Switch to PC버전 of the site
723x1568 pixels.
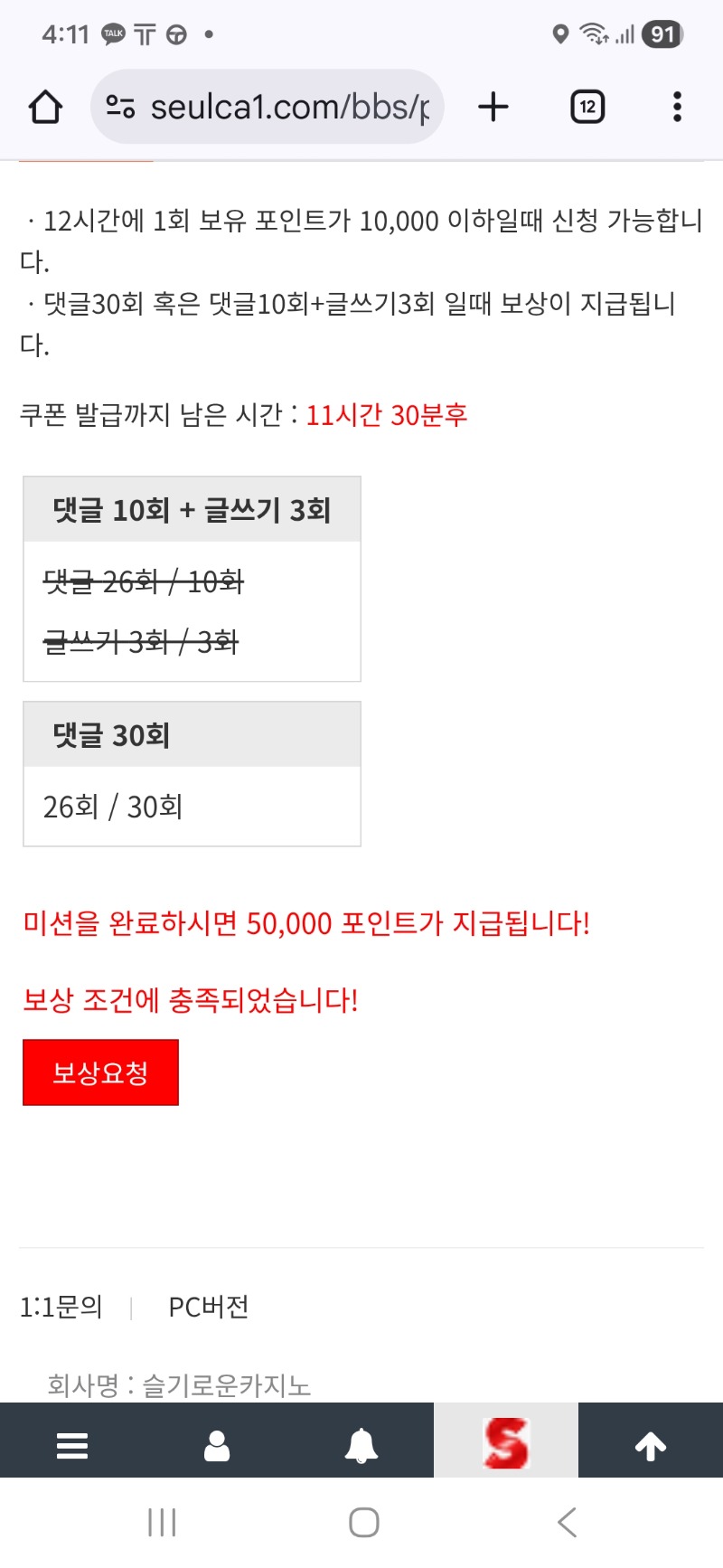pos(209,1307)
